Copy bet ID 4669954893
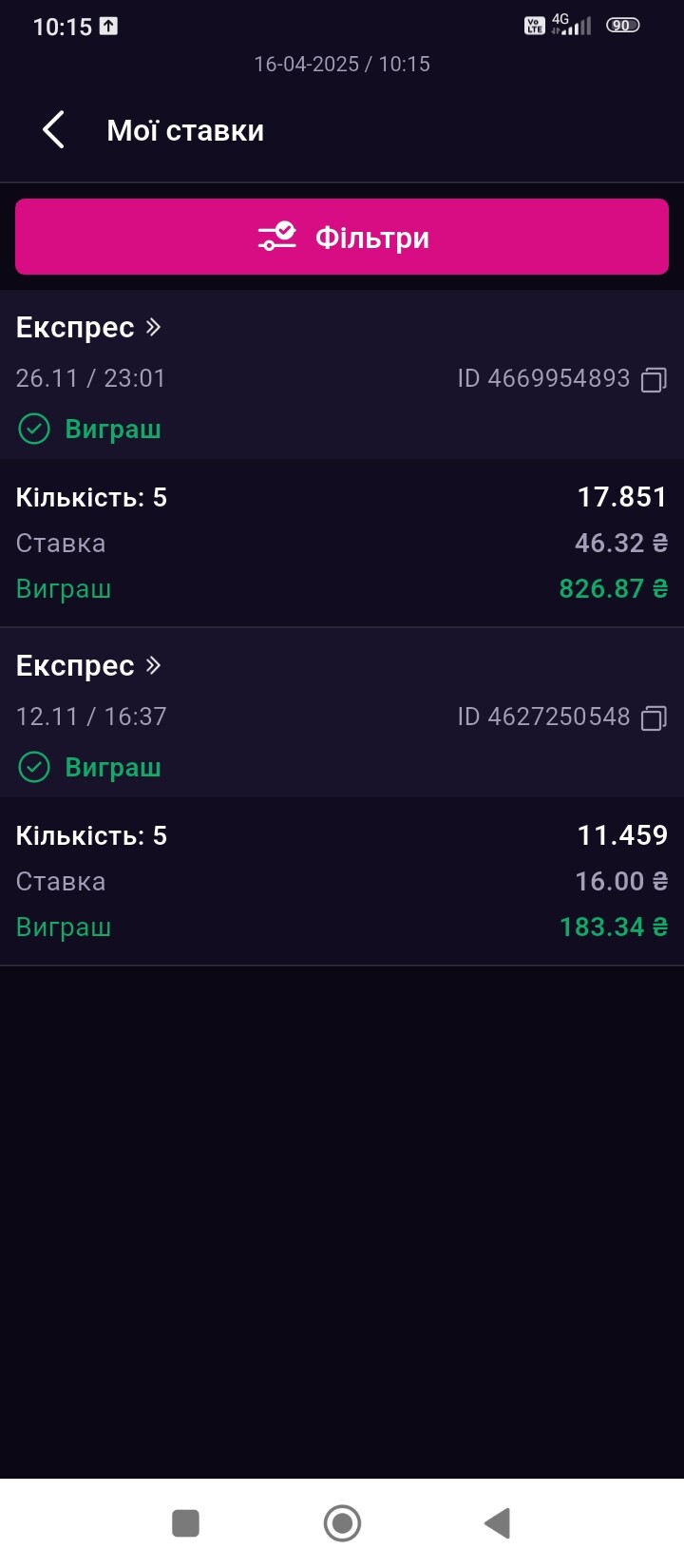The width and height of the screenshot is (684, 1568). pyautogui.click(x=655, y=379)
